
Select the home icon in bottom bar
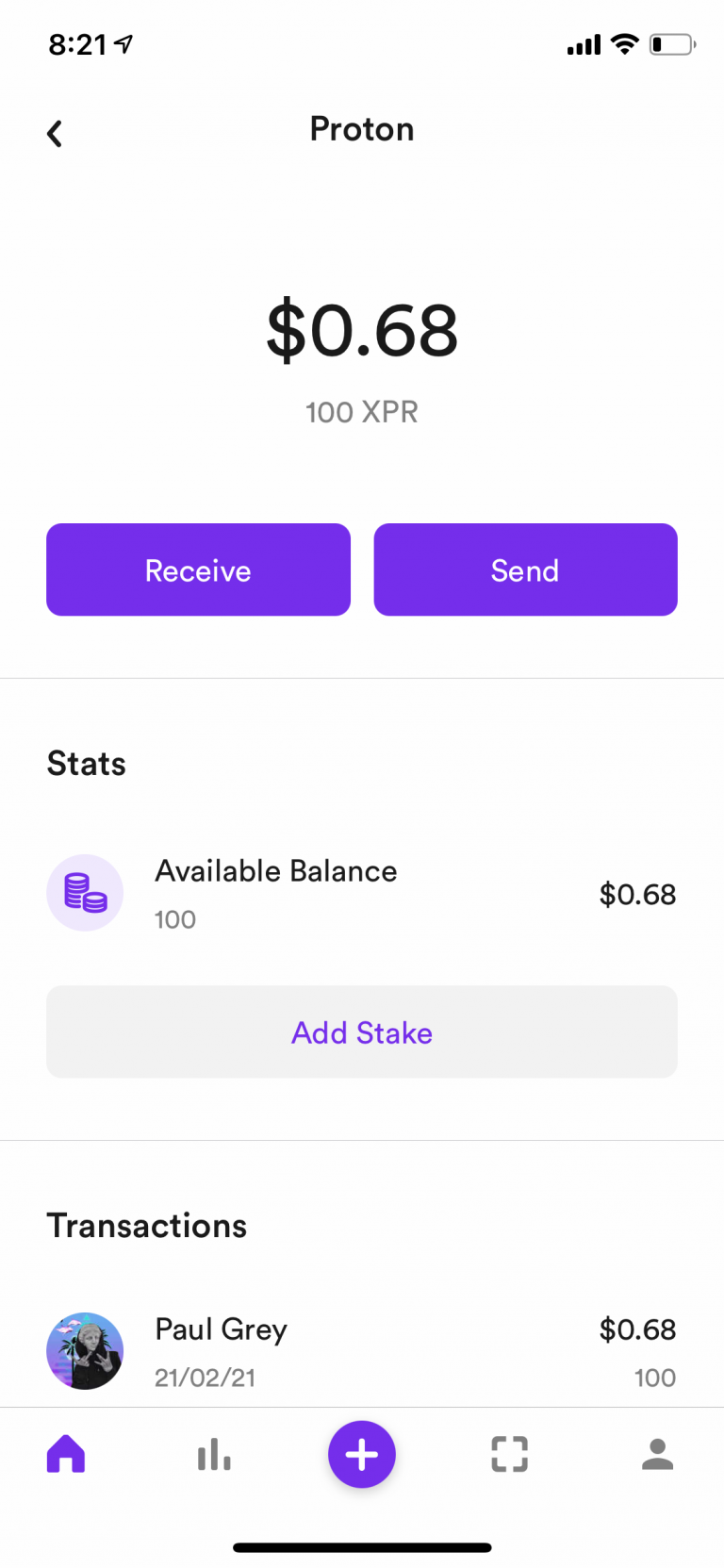coord(66,1454)
